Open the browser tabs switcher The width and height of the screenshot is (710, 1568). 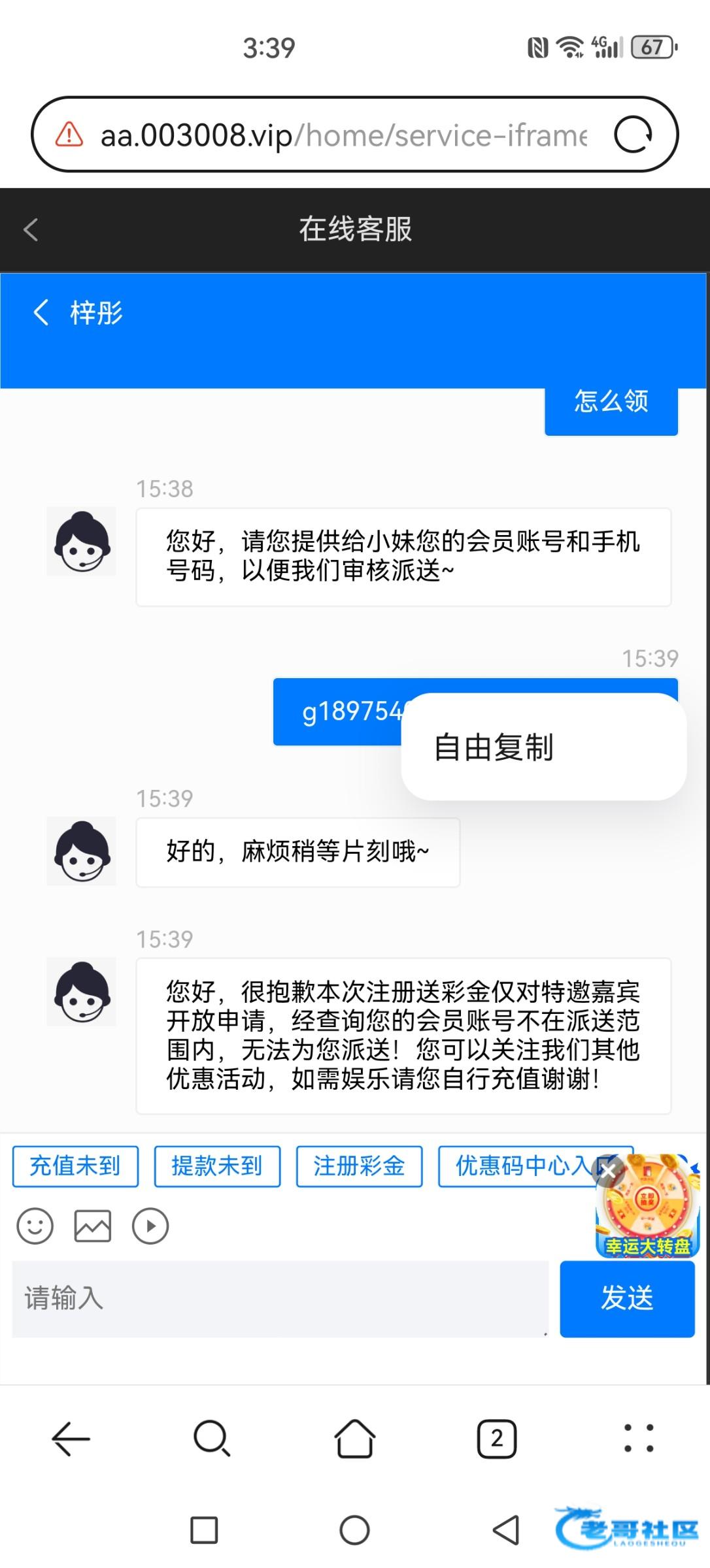coord(497,1439)
